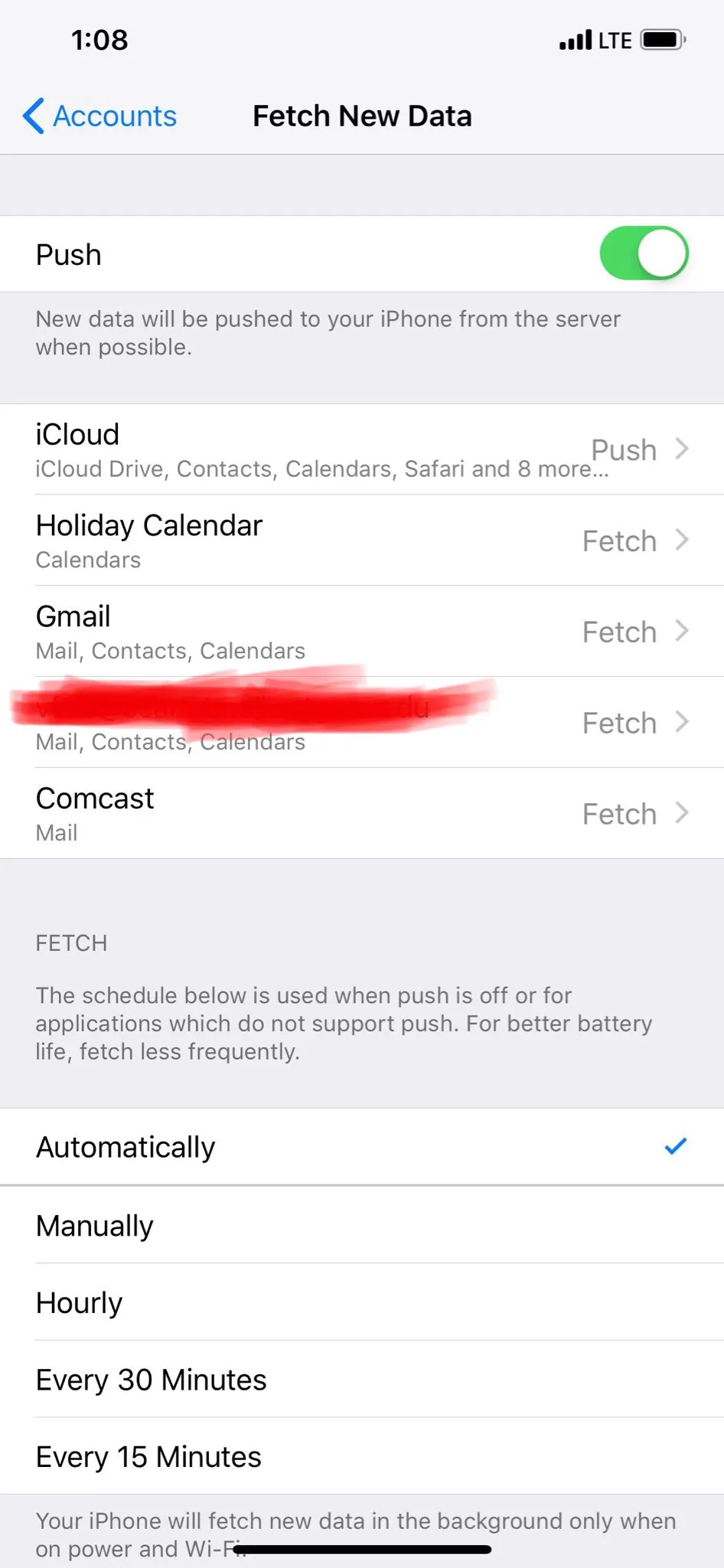Disable the Push toggle

pyautogui.click(x=644, y=253)
